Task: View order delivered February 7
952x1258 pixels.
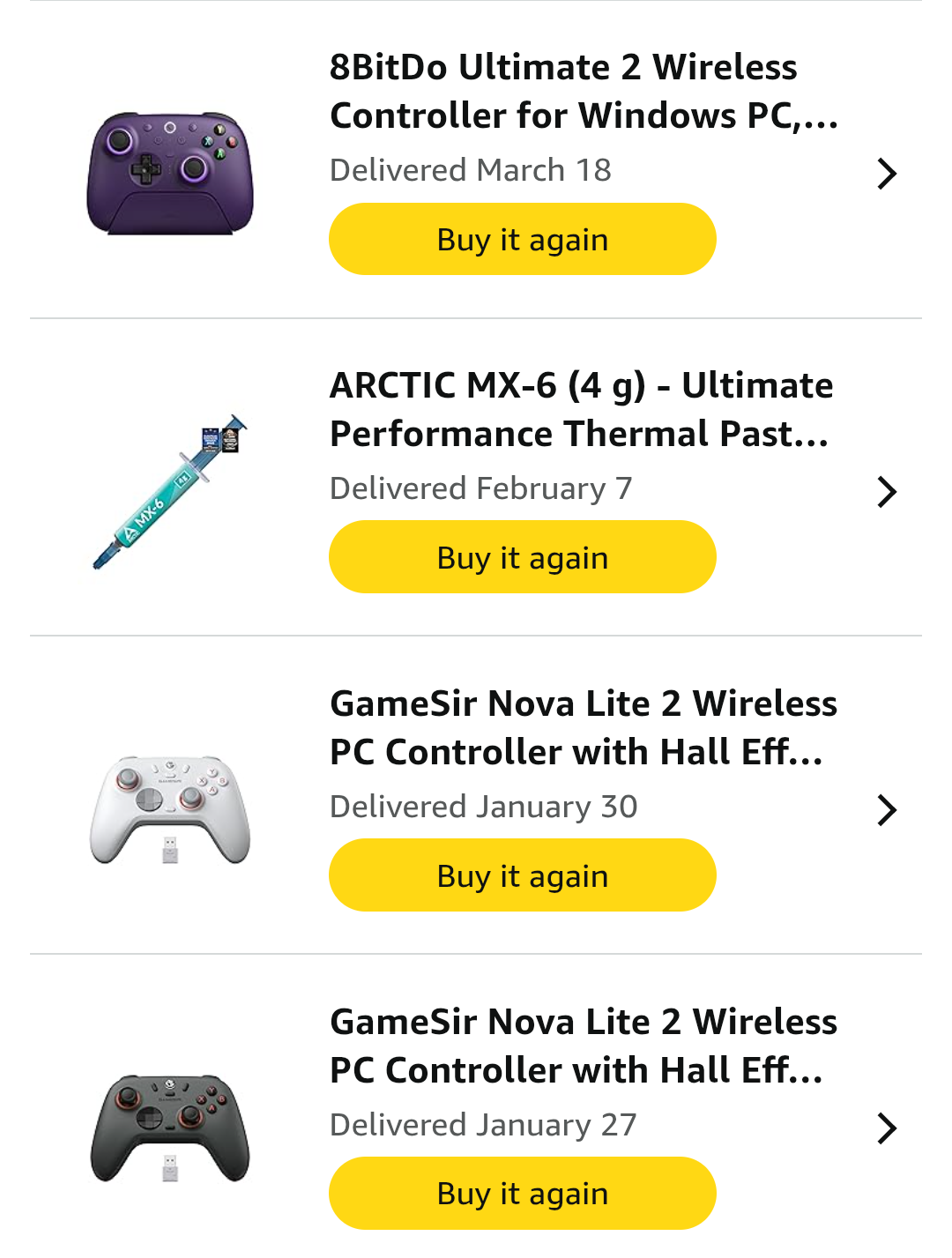Action: click(480, 488)
